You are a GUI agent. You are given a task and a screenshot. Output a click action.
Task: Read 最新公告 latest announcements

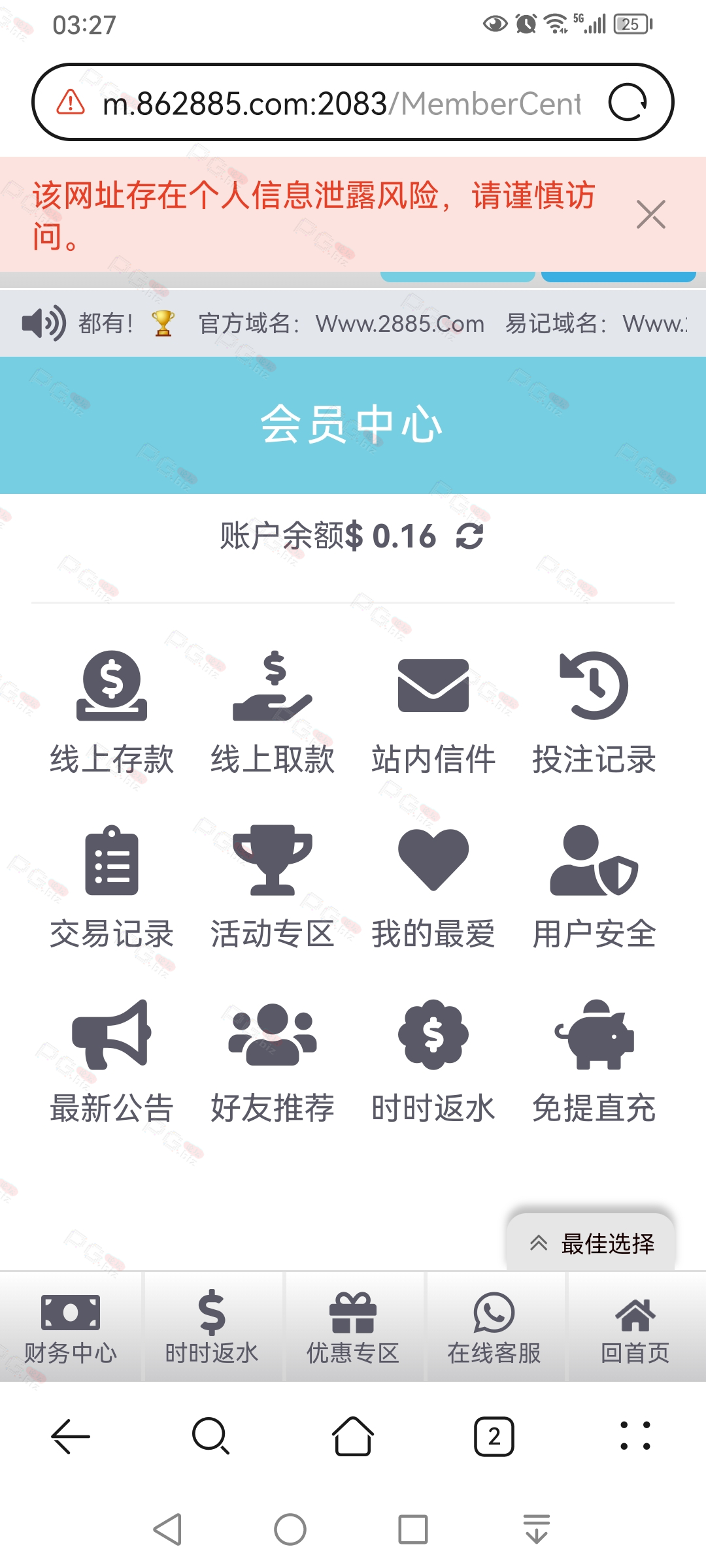(x=112, y=1061)
